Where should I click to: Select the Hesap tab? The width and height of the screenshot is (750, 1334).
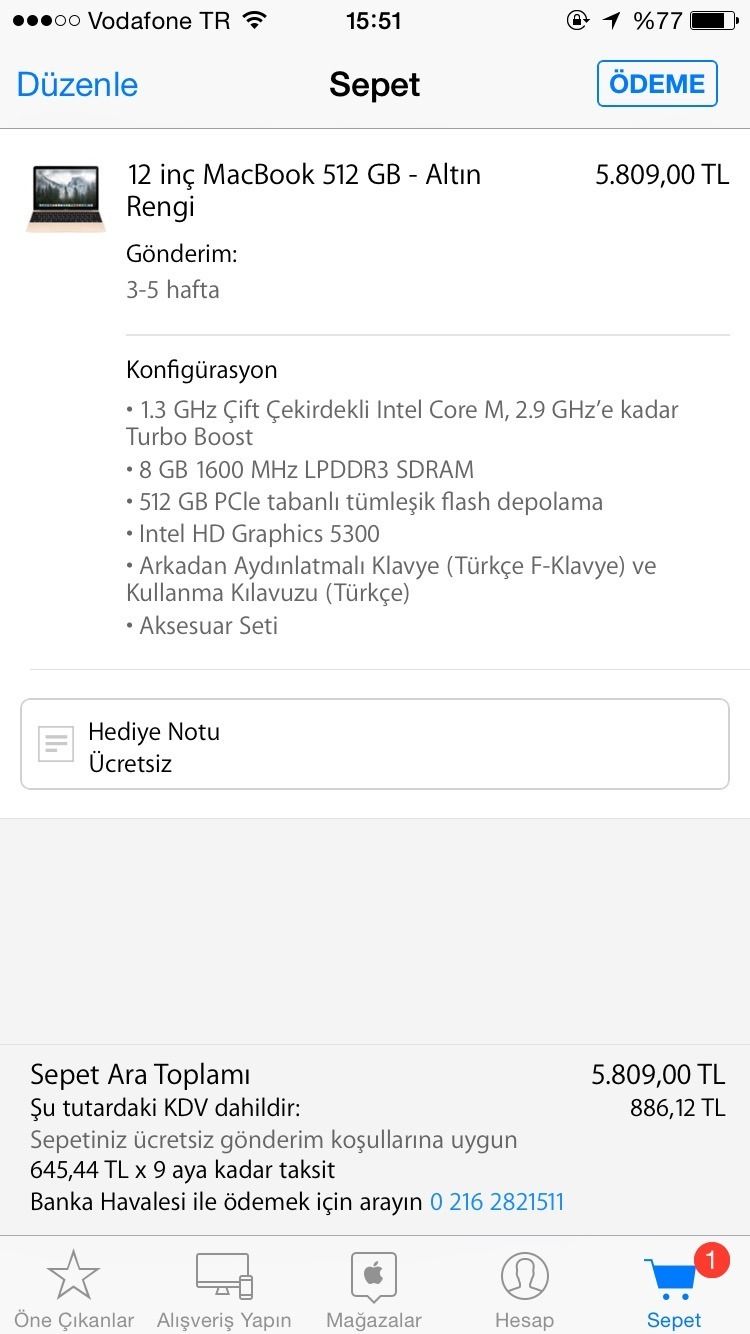click(x=524, y=1289)
